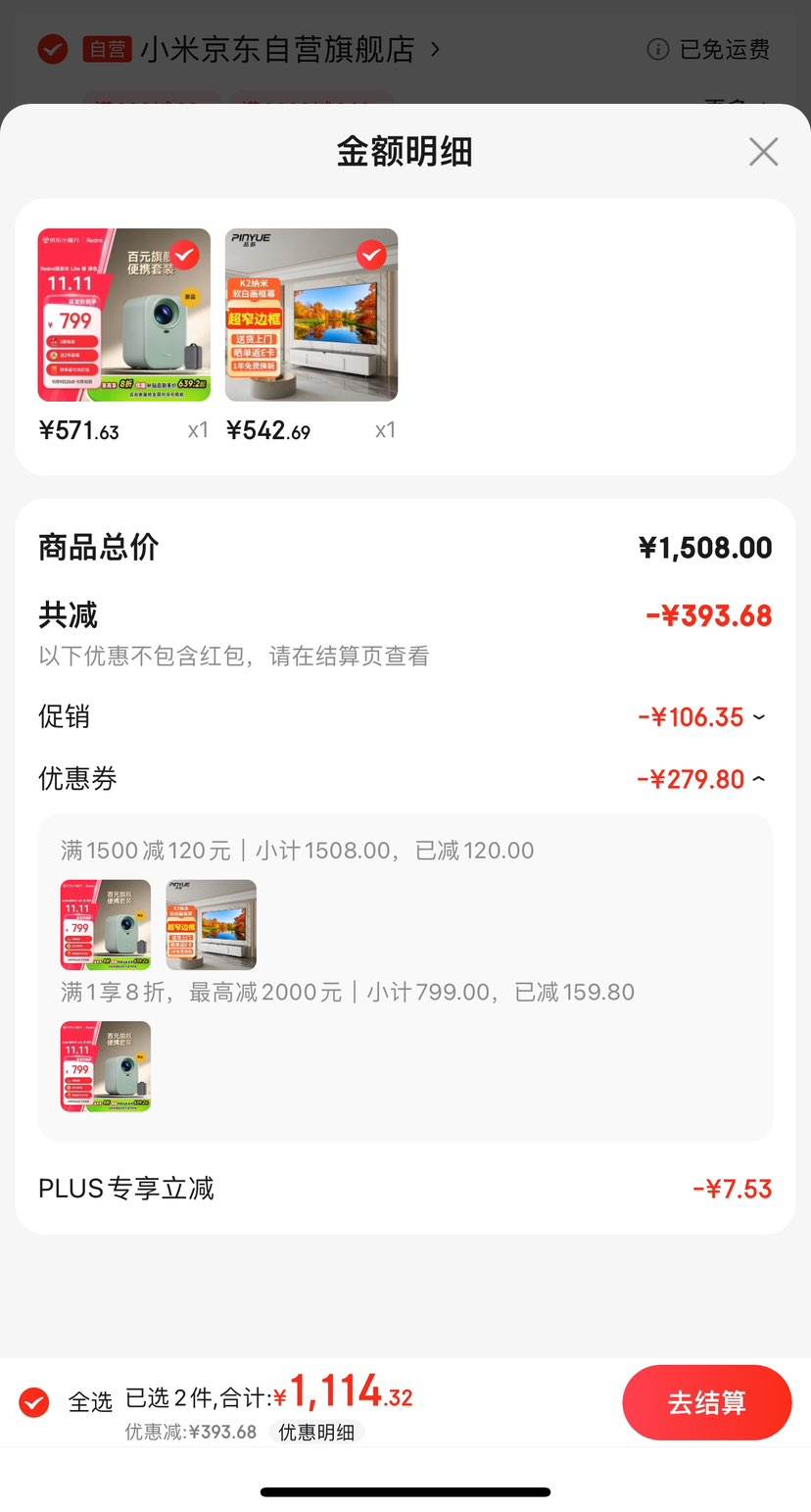
Task: Tap the red circle checkmark beside 全选
Action: (33, 1402)
